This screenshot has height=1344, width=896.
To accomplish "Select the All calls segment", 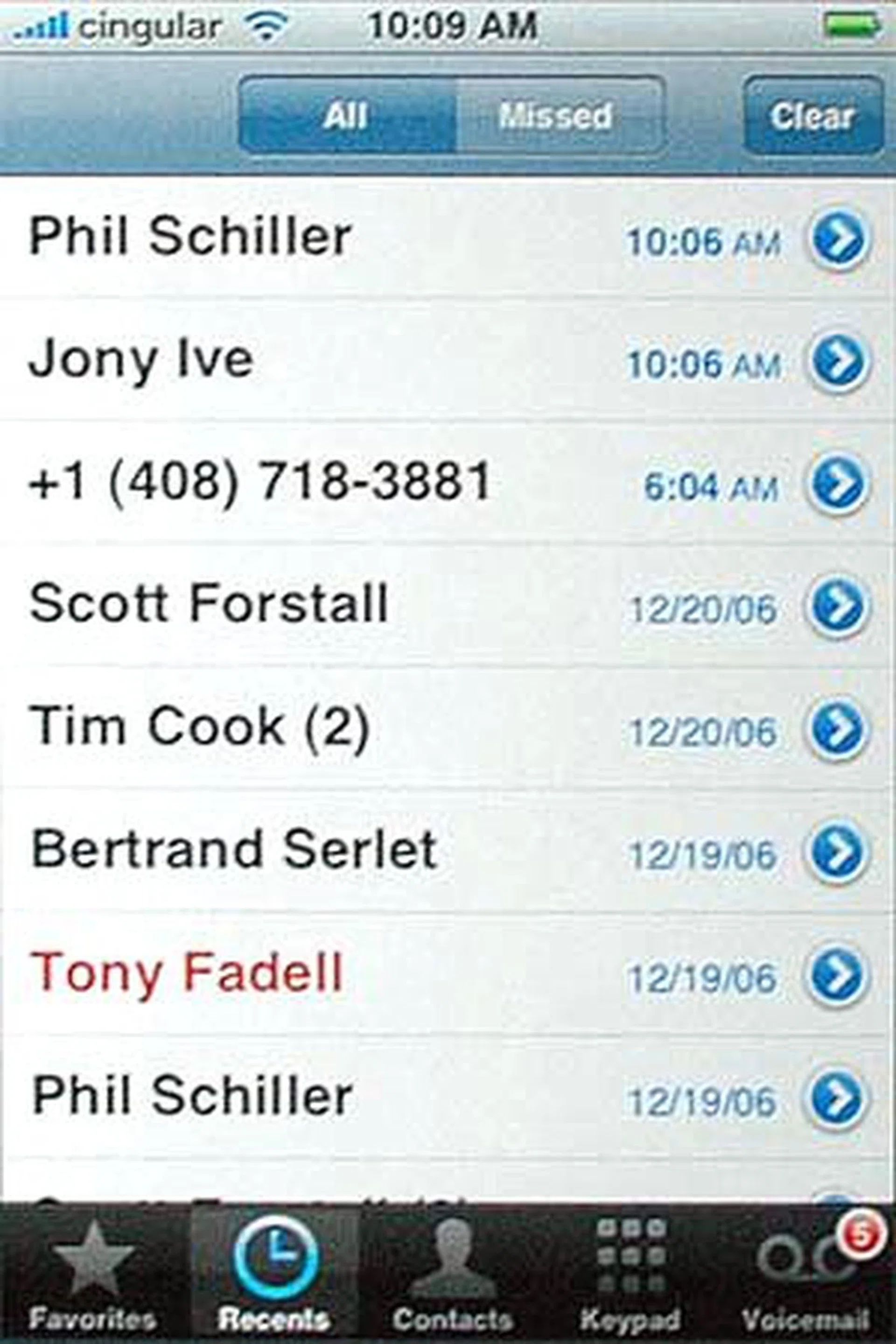I will (x=347, y=116).
